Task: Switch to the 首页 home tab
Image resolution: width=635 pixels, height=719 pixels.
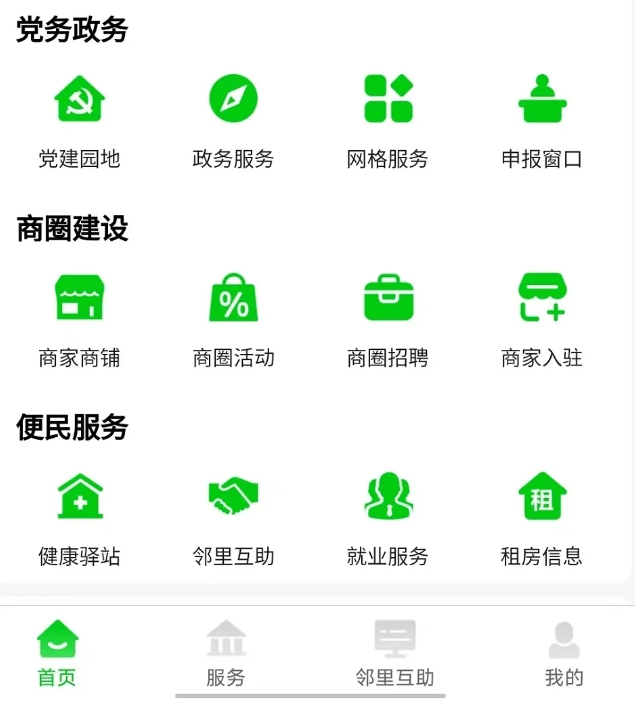Action: (x=57, y=653)
